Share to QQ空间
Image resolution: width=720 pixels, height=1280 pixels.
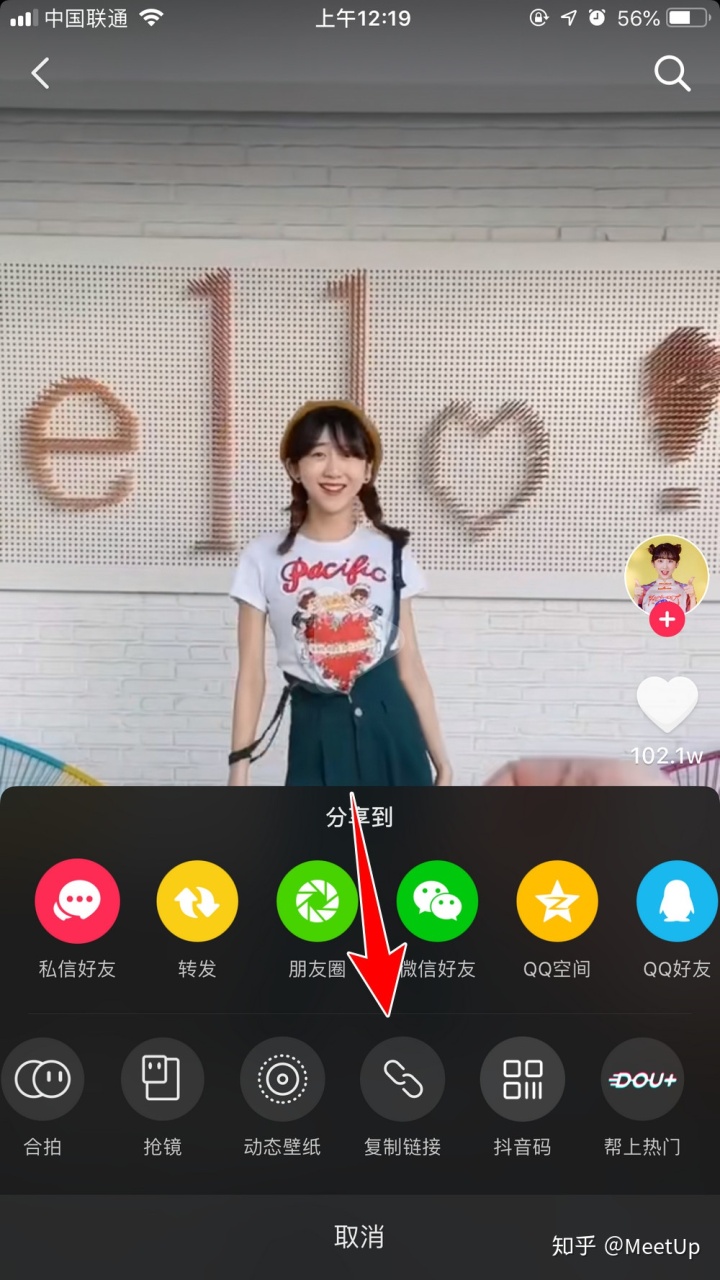pyautogui.click(x=557, y=902)
